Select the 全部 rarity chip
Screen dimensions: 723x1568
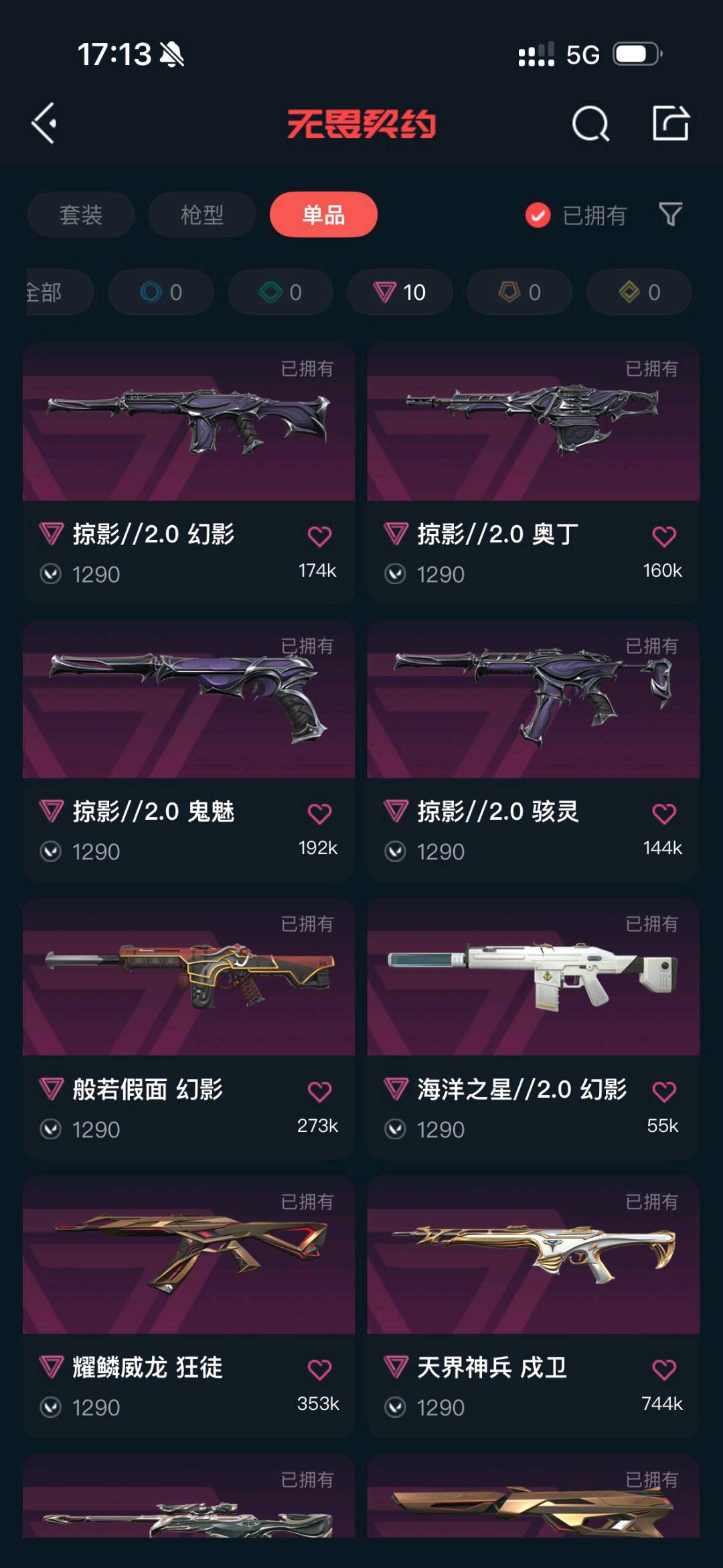click(x=54, y=292)
